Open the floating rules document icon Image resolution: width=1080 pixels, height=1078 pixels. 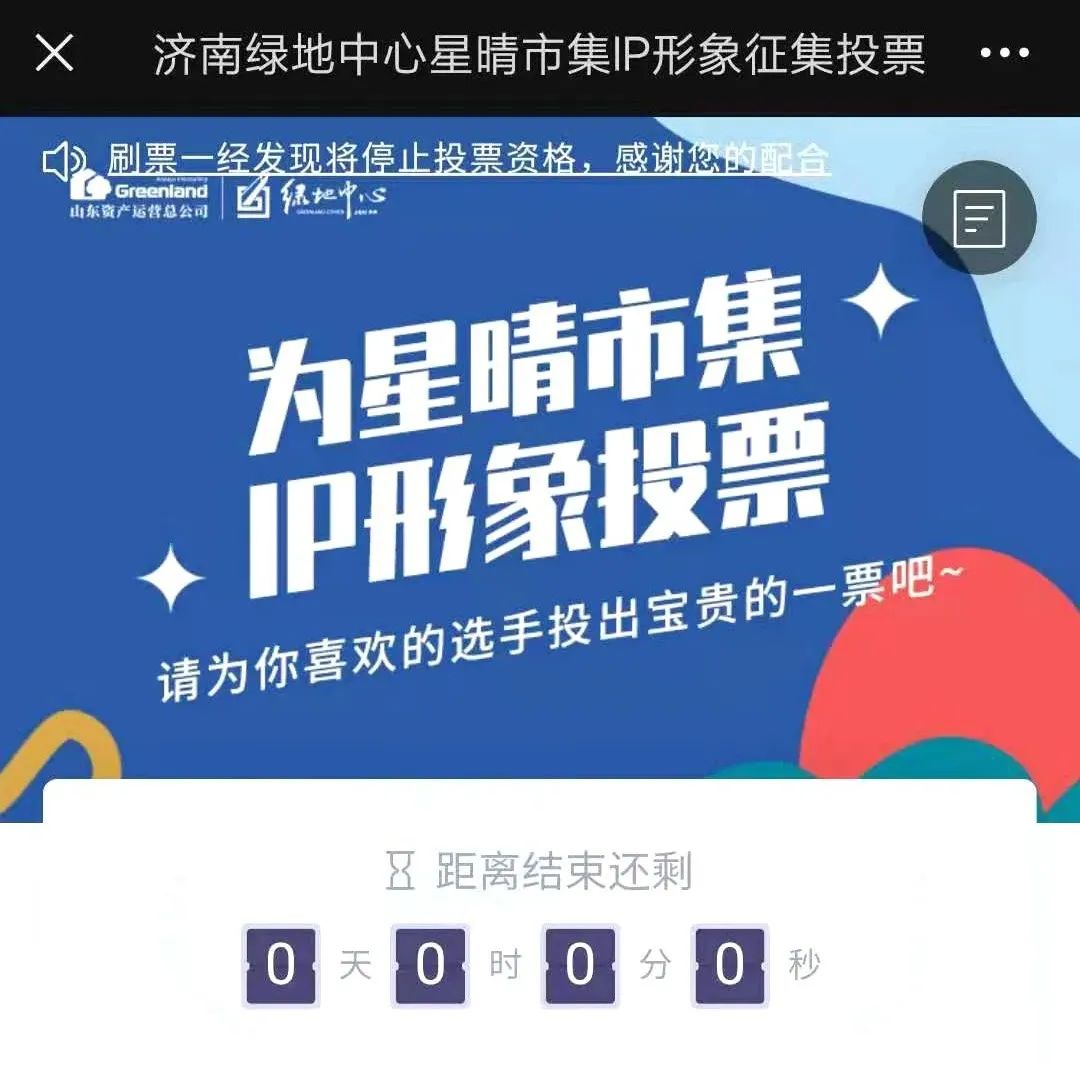pos(979,217)
